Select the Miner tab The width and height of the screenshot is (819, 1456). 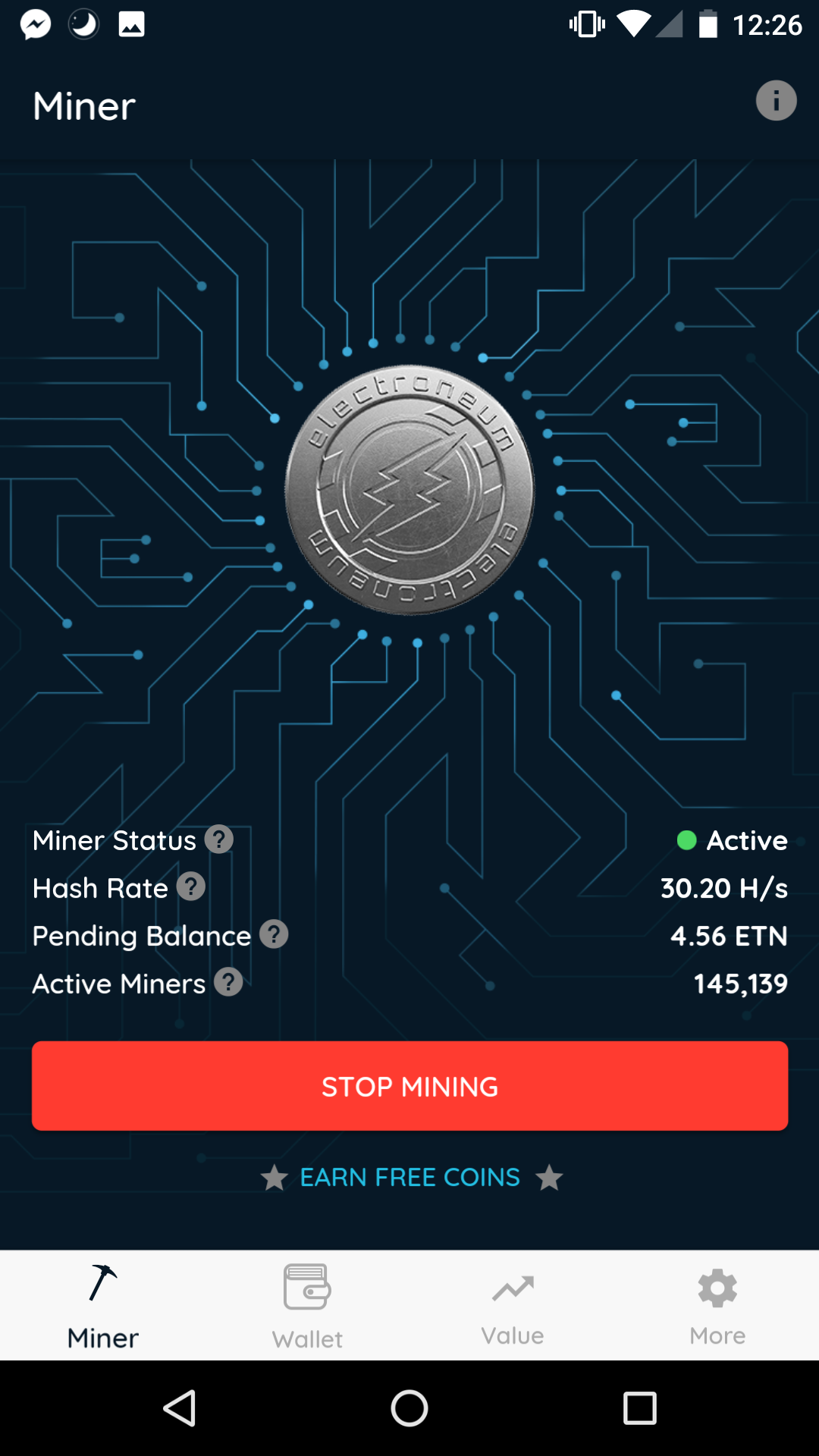coord(103,1306)
